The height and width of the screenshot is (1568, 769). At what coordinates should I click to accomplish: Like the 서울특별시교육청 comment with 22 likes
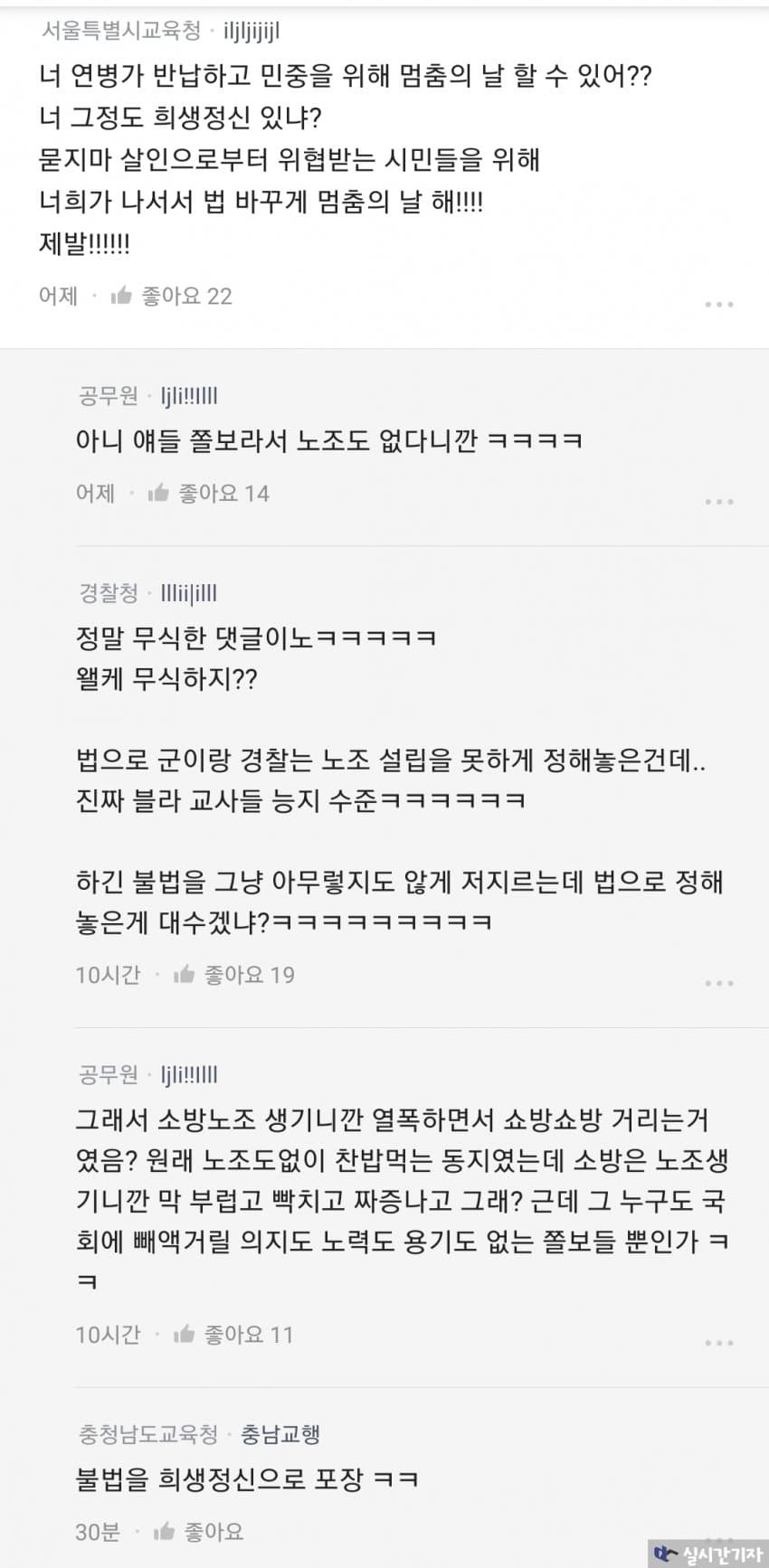(x=123, y=296)
